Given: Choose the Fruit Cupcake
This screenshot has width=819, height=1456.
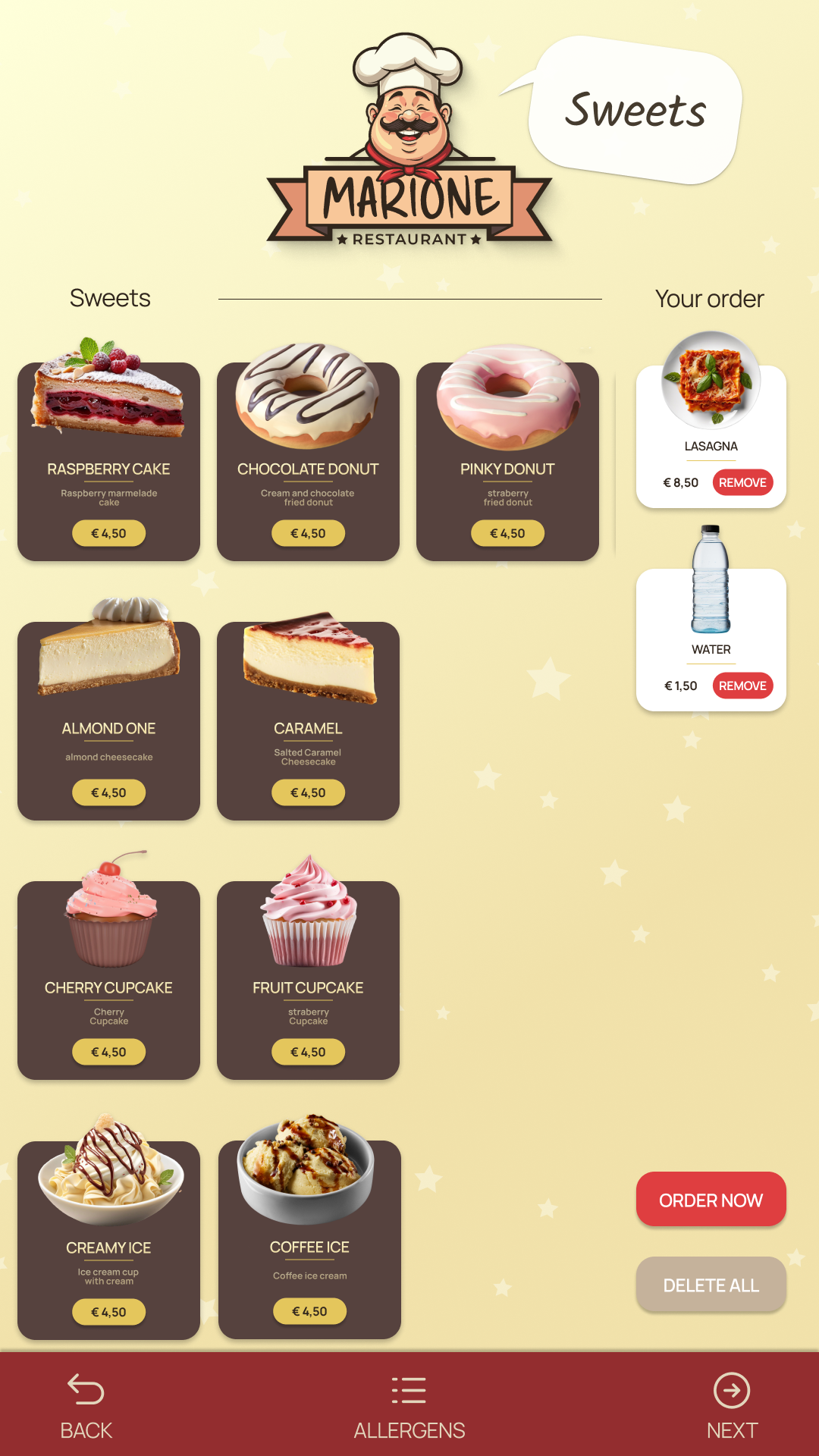Looking at the screenshot, I should (308, 980).
